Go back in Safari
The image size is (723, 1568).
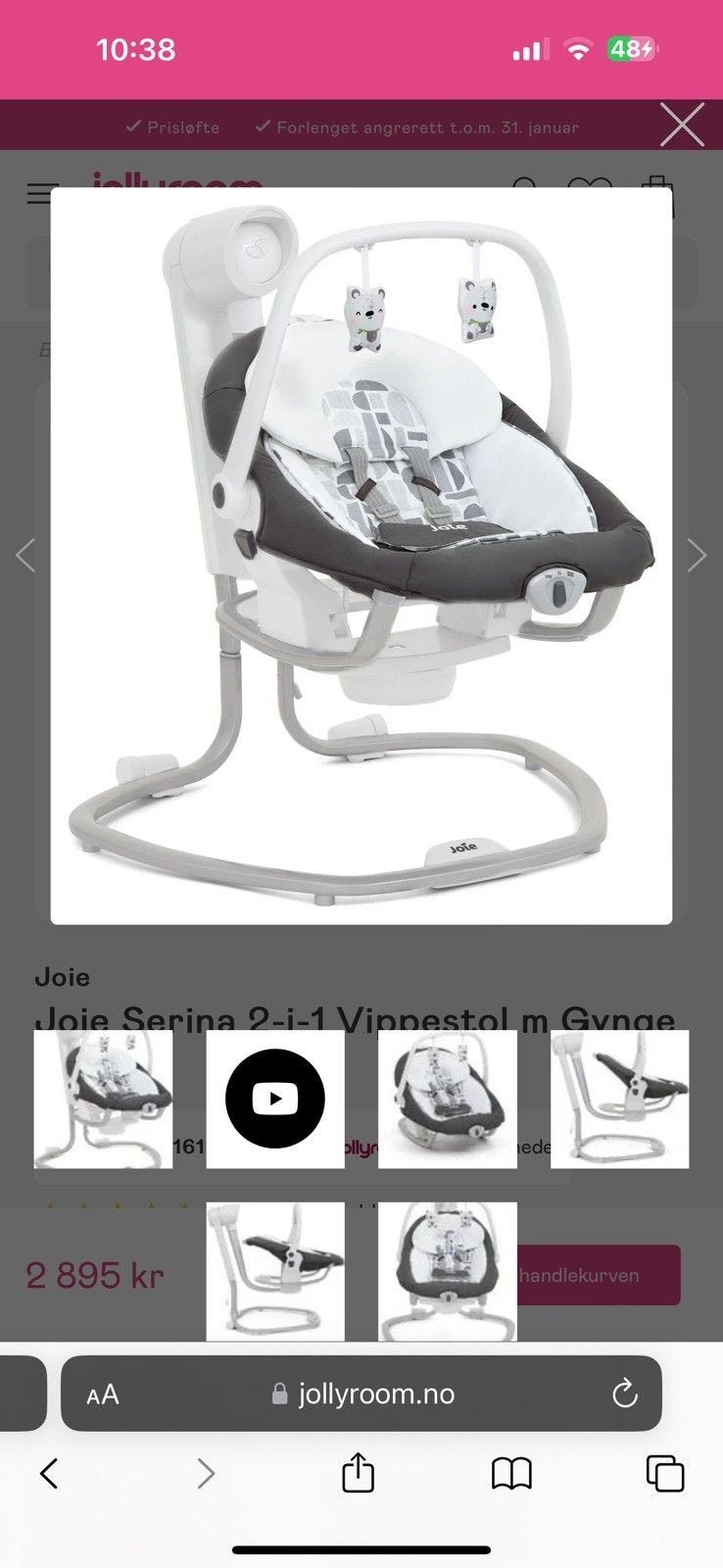coord(49,1473)
